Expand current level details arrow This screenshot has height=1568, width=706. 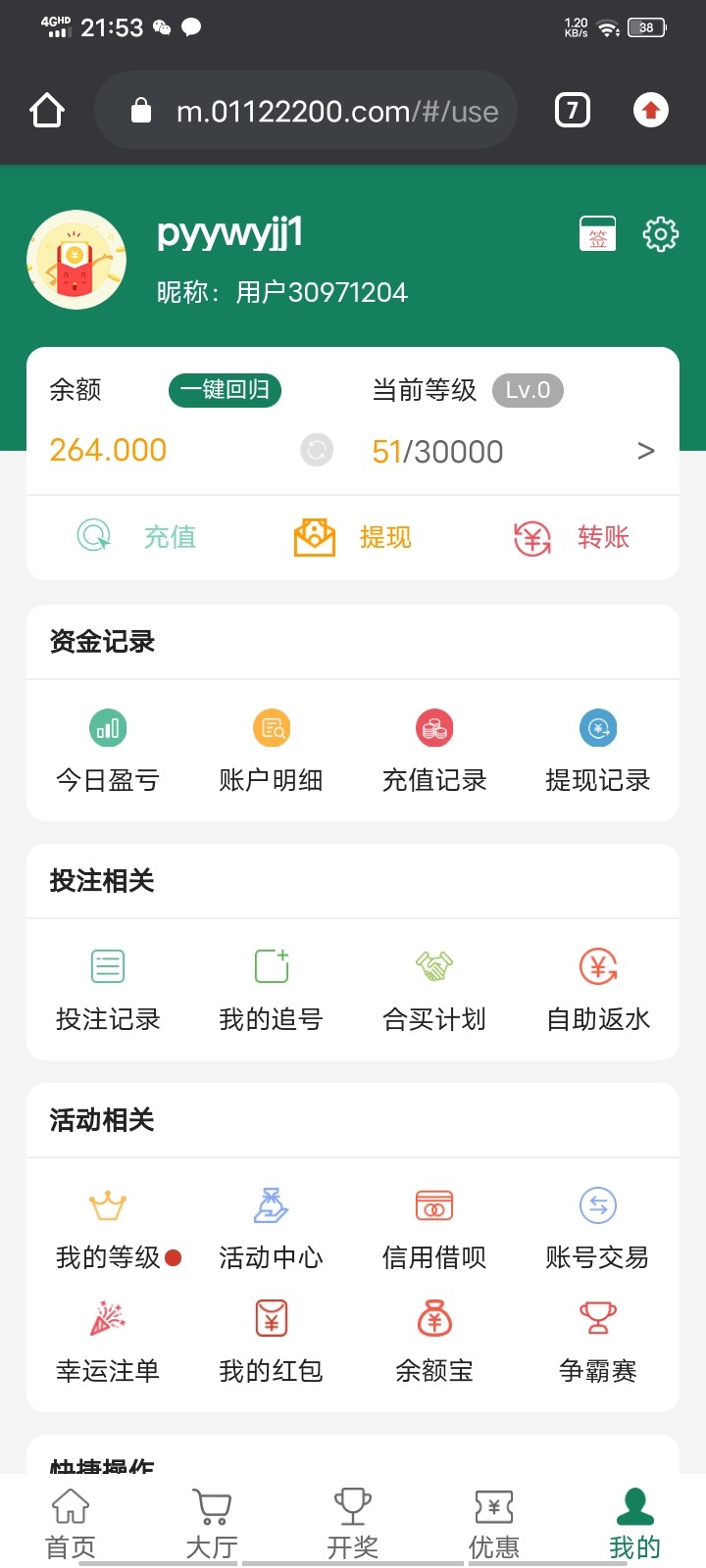click(645, 451)
